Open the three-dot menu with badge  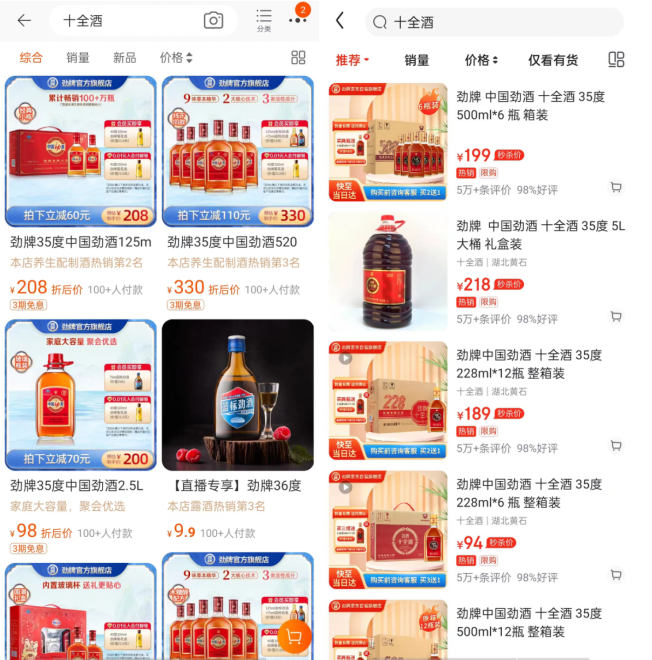[x=297, y=20]
